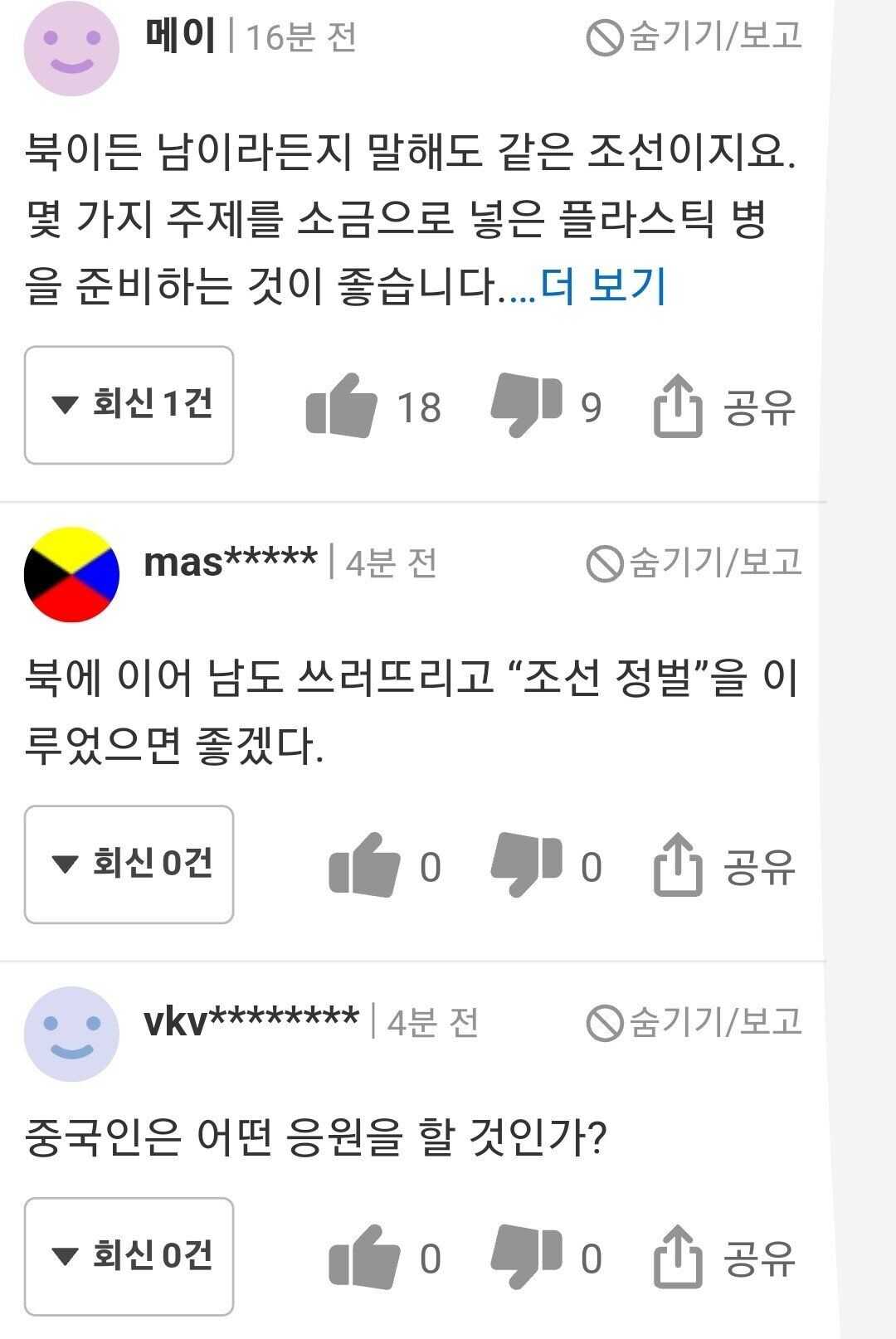
Task: Like 메이's comment with 18 likes
Action: click(x=342, y=406)
